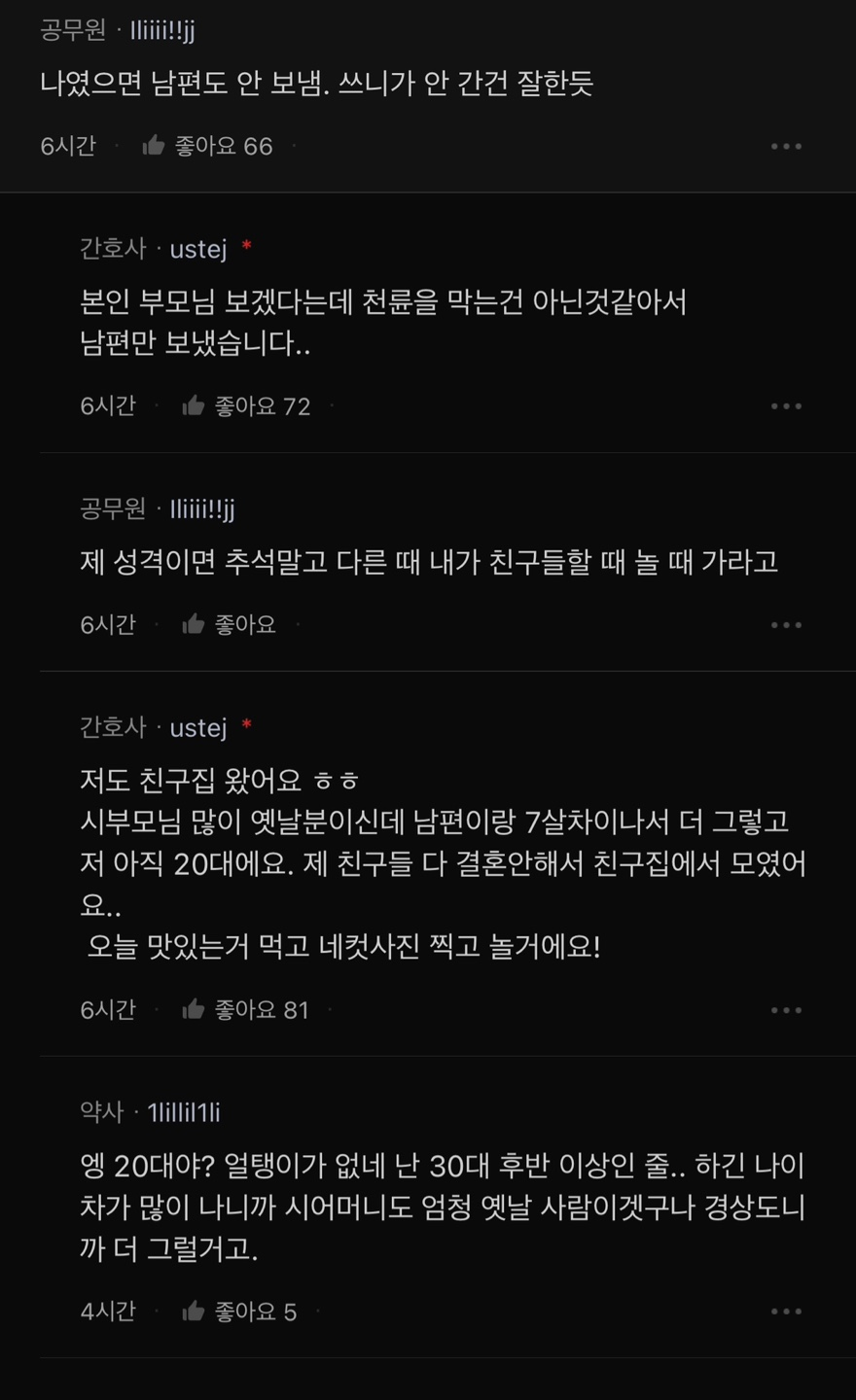This screenshot has height=1400, width=856.
Task: Like the 약사 reply starting "엥 20대야?"
Action: point(194,1312)
